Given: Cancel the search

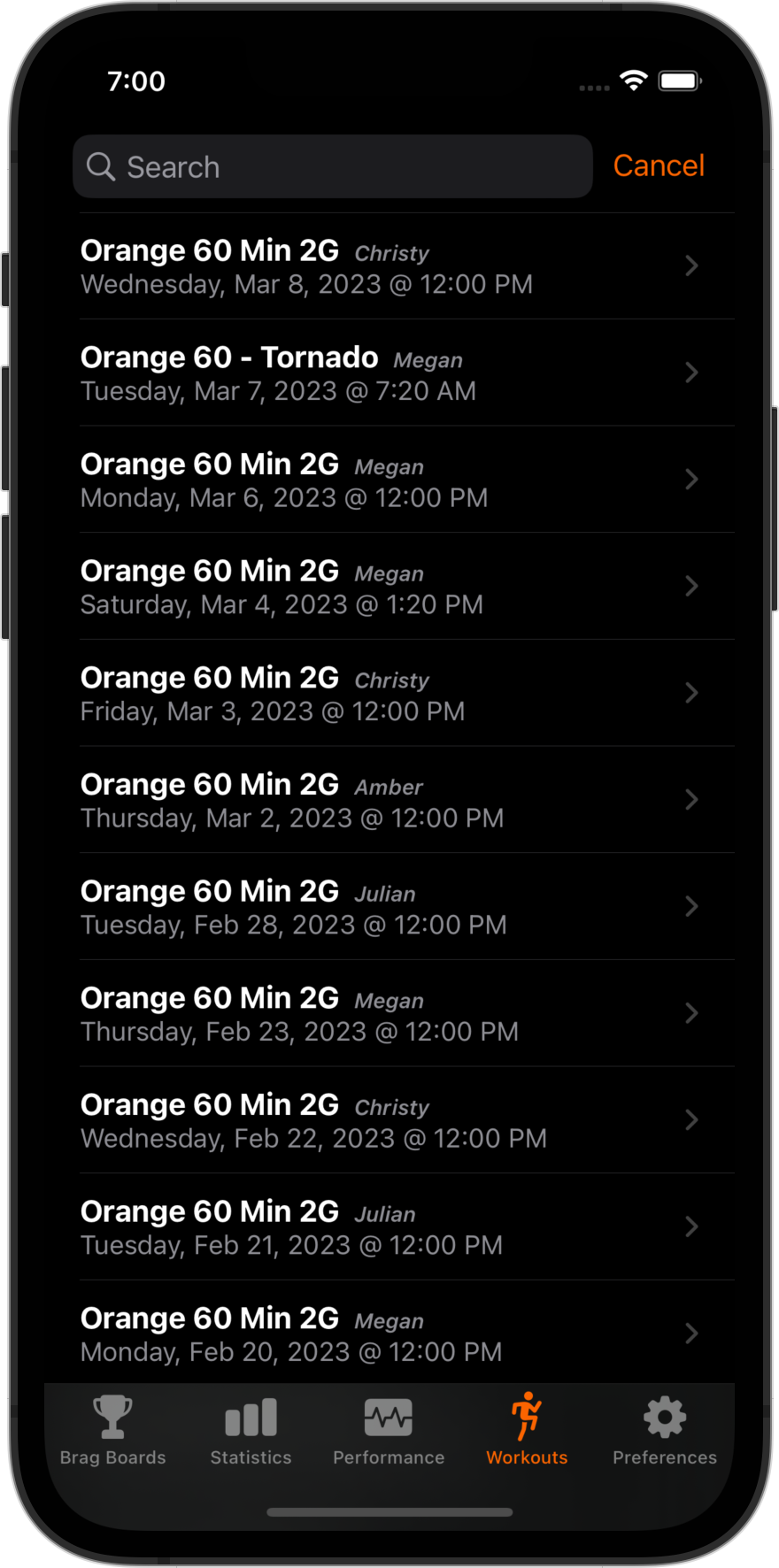Looking at the screenshot, I should point(658,165).
